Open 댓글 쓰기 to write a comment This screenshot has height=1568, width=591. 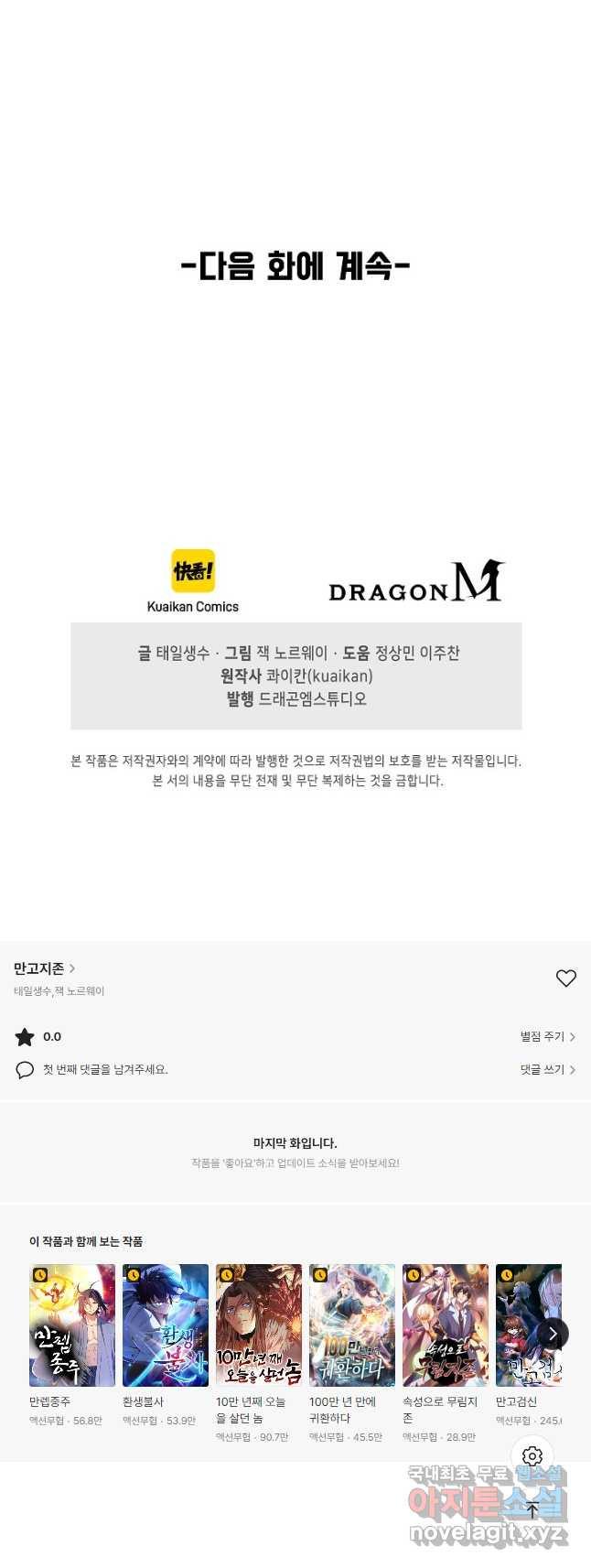pyautogui.click(x=547, y=1069)
